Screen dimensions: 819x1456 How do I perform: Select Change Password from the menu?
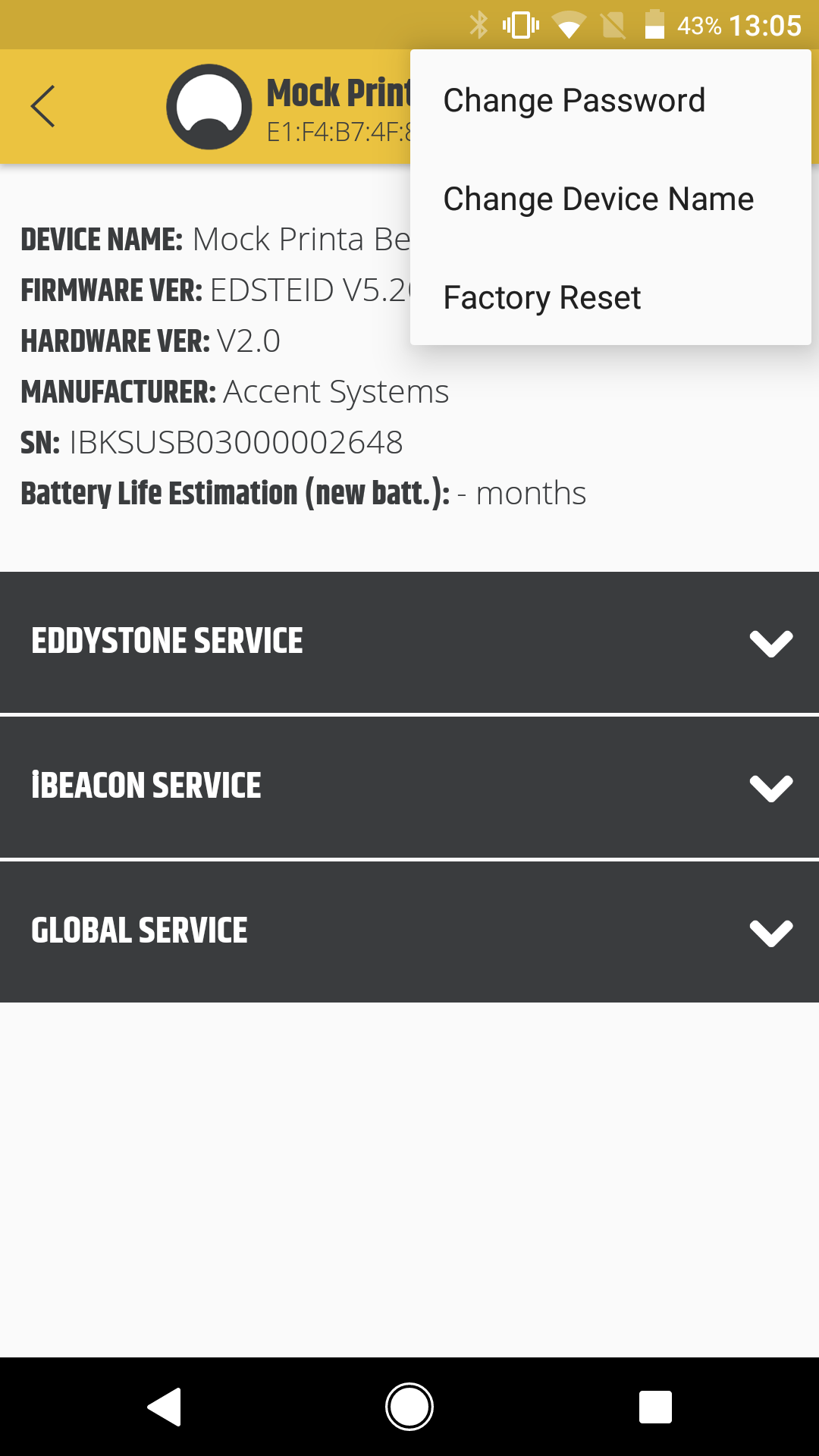click(x=574, y=99)
